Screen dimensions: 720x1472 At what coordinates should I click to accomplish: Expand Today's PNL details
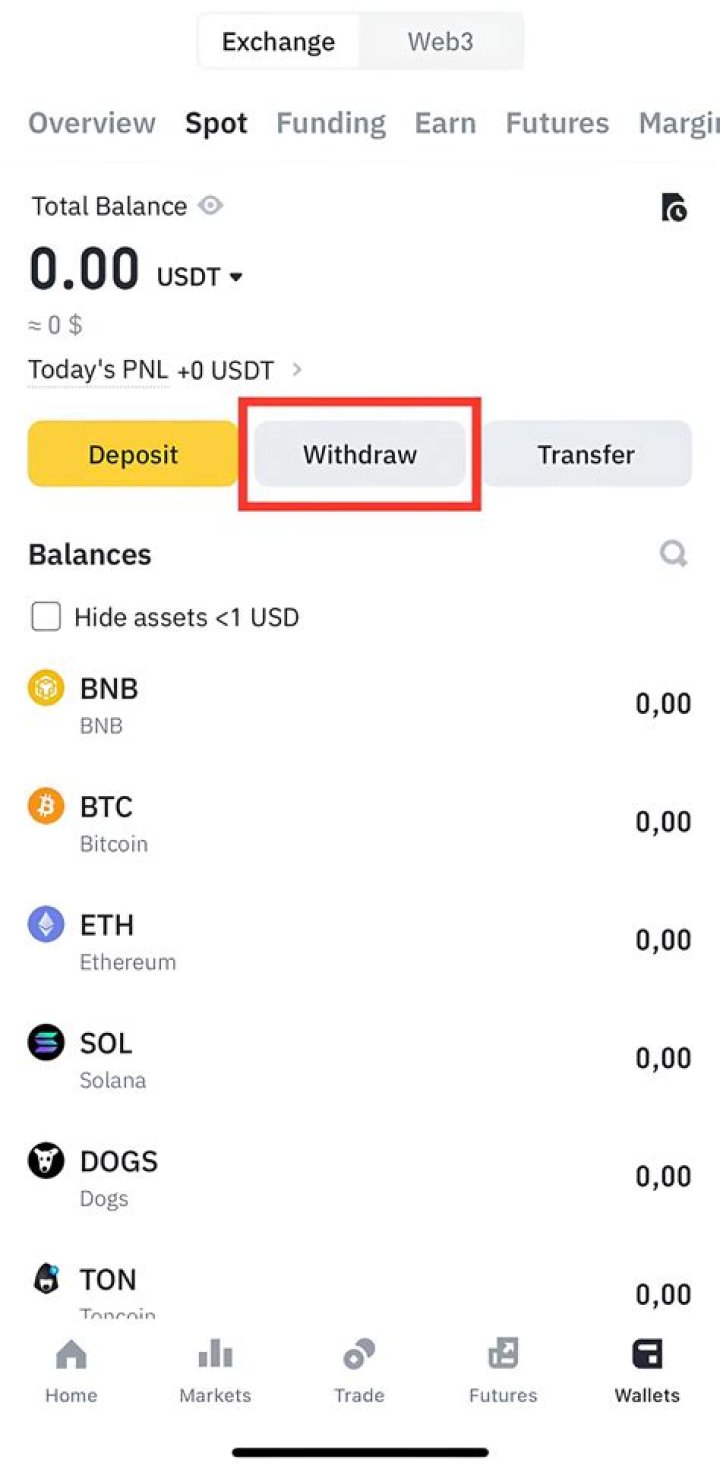pos(296,369)
